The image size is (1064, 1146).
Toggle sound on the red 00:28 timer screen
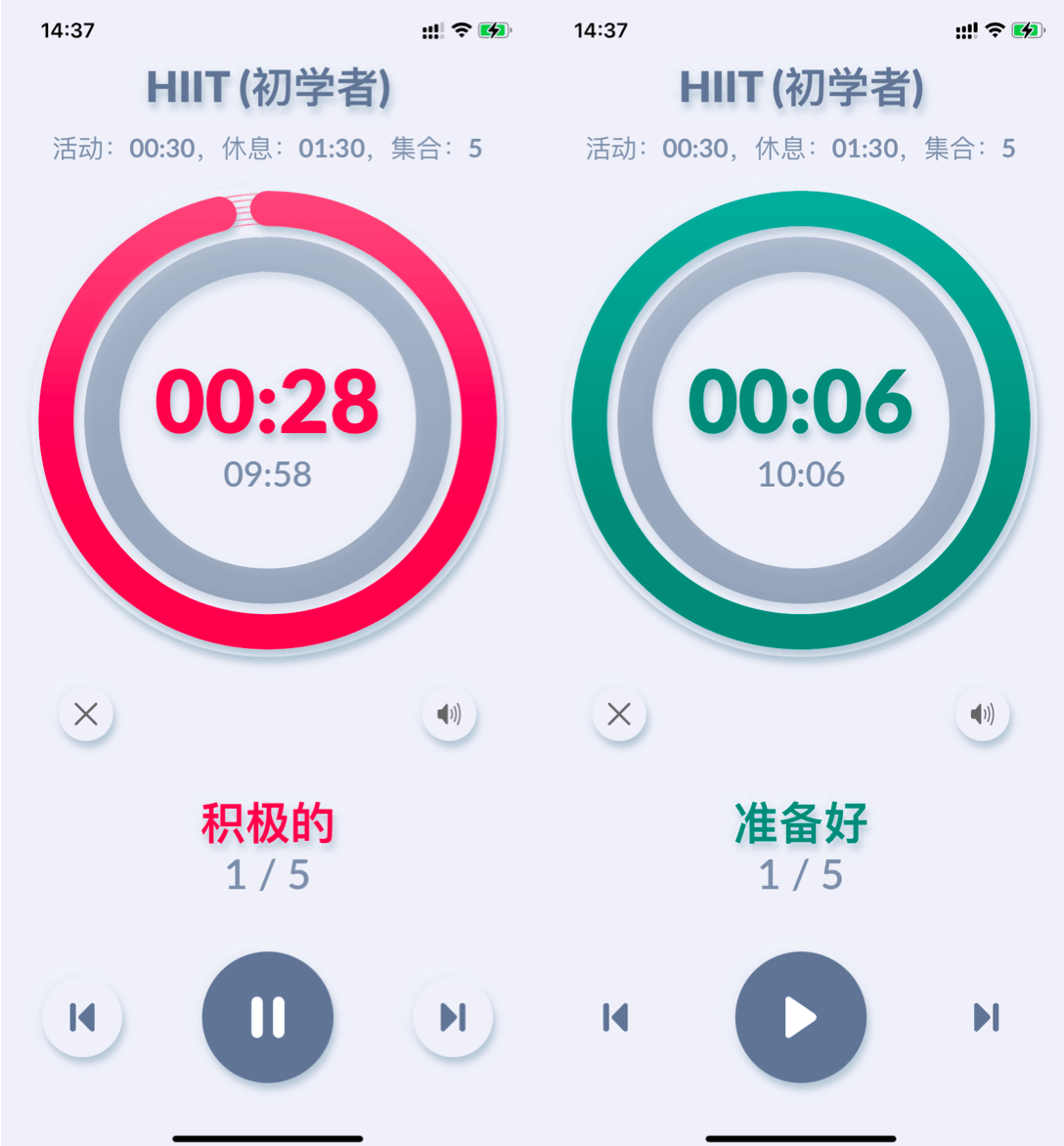point(449,714)
